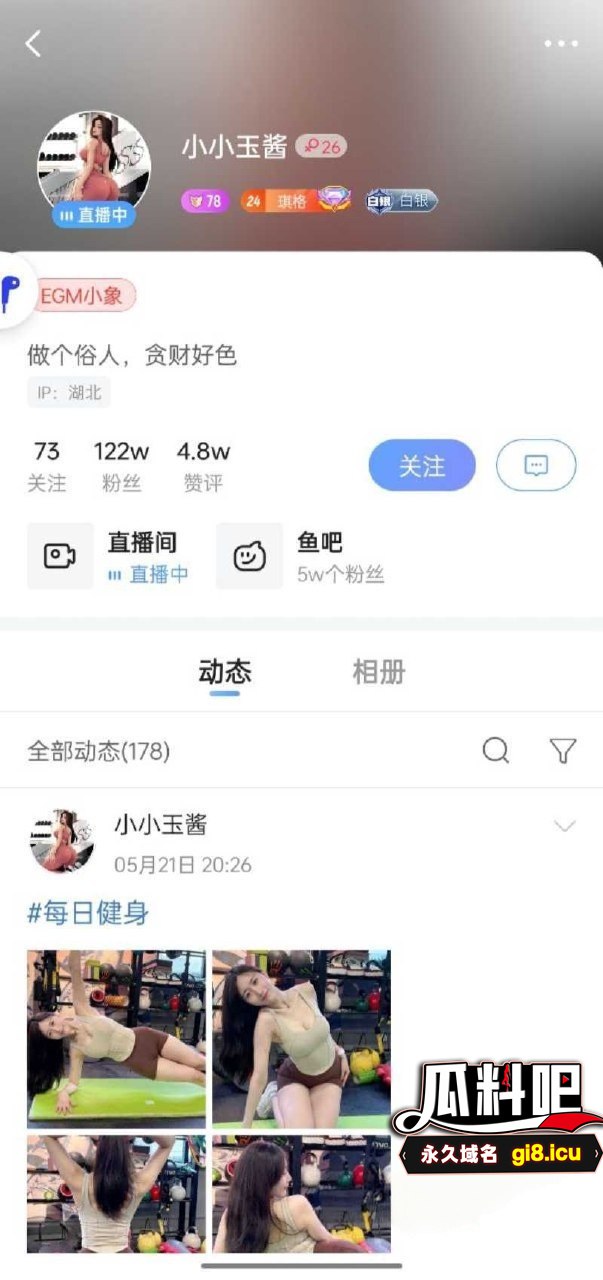The image size is (603, 1280).
Task: Select the 动态 tab
Action: coord(225,672)
